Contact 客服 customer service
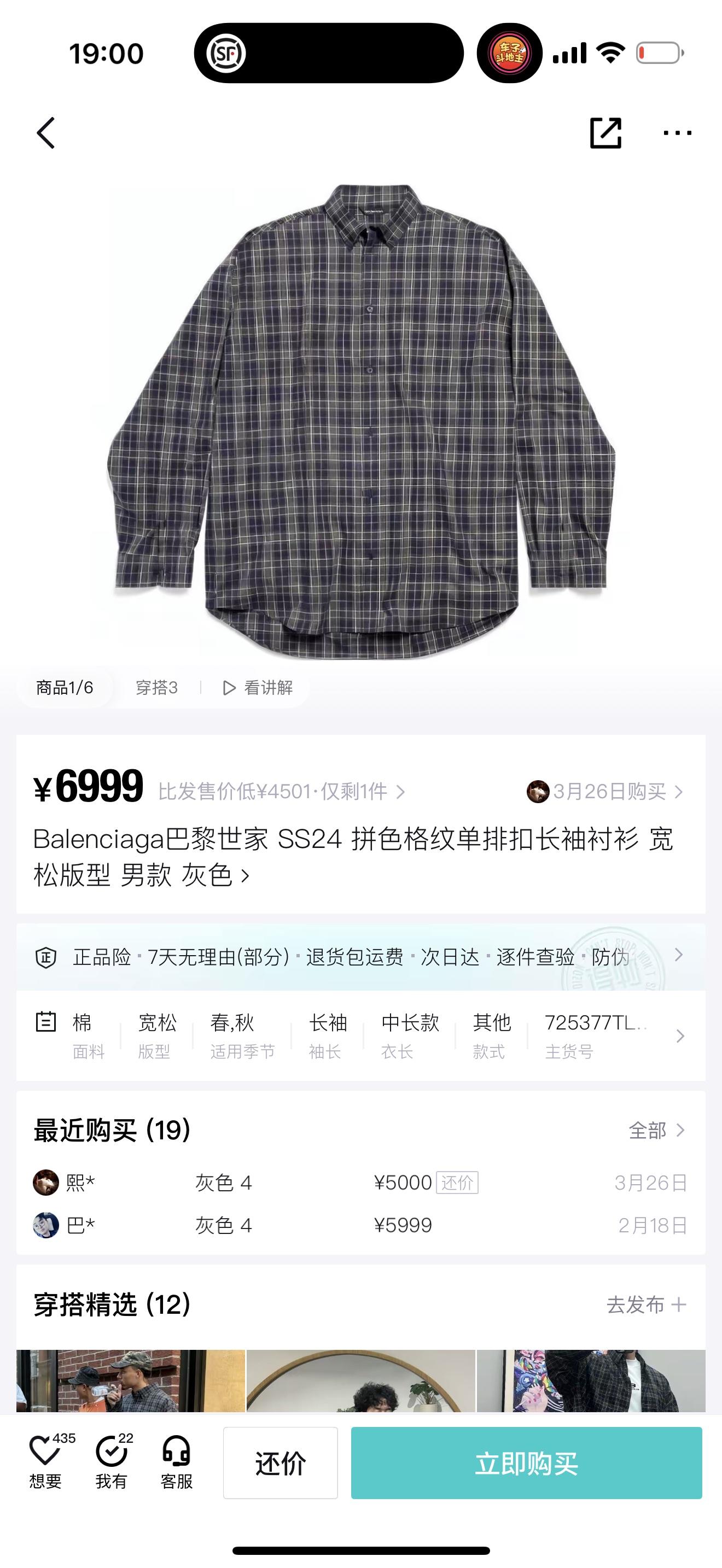The image size is (722, 1568). (177, 1462)
